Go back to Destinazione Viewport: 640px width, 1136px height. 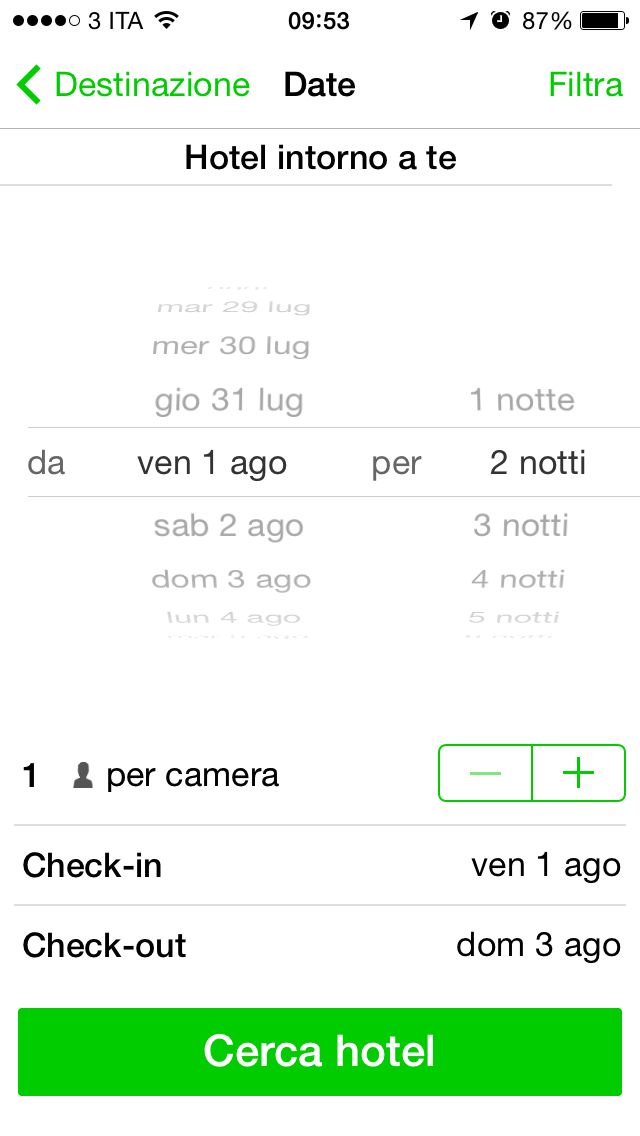click(133, 85)
